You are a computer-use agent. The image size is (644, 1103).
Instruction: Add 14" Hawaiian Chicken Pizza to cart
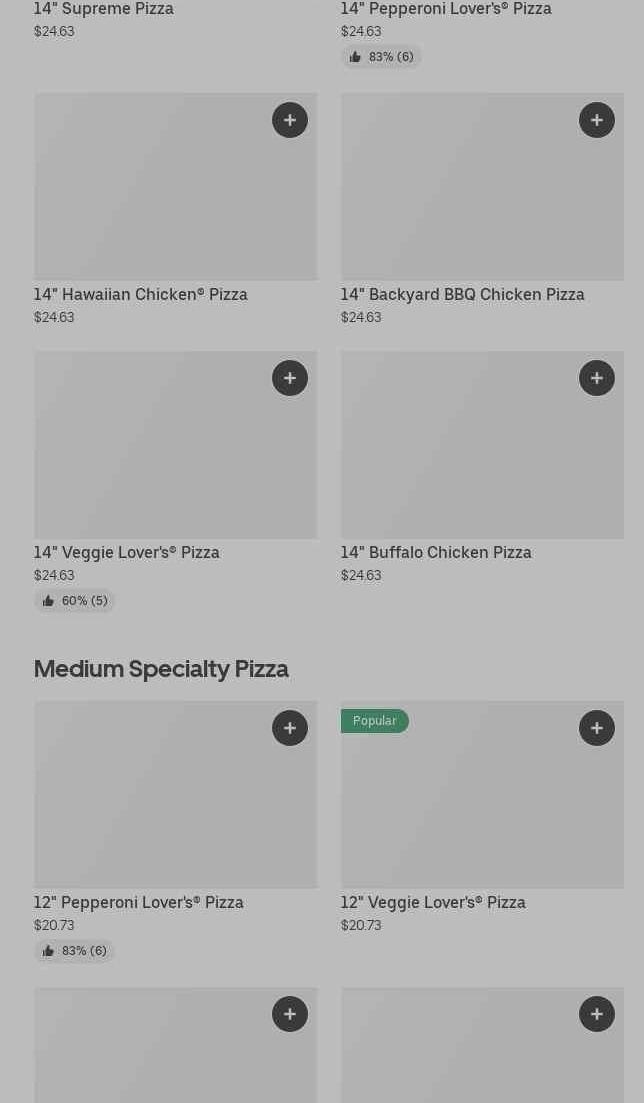[x=290, y=120]
